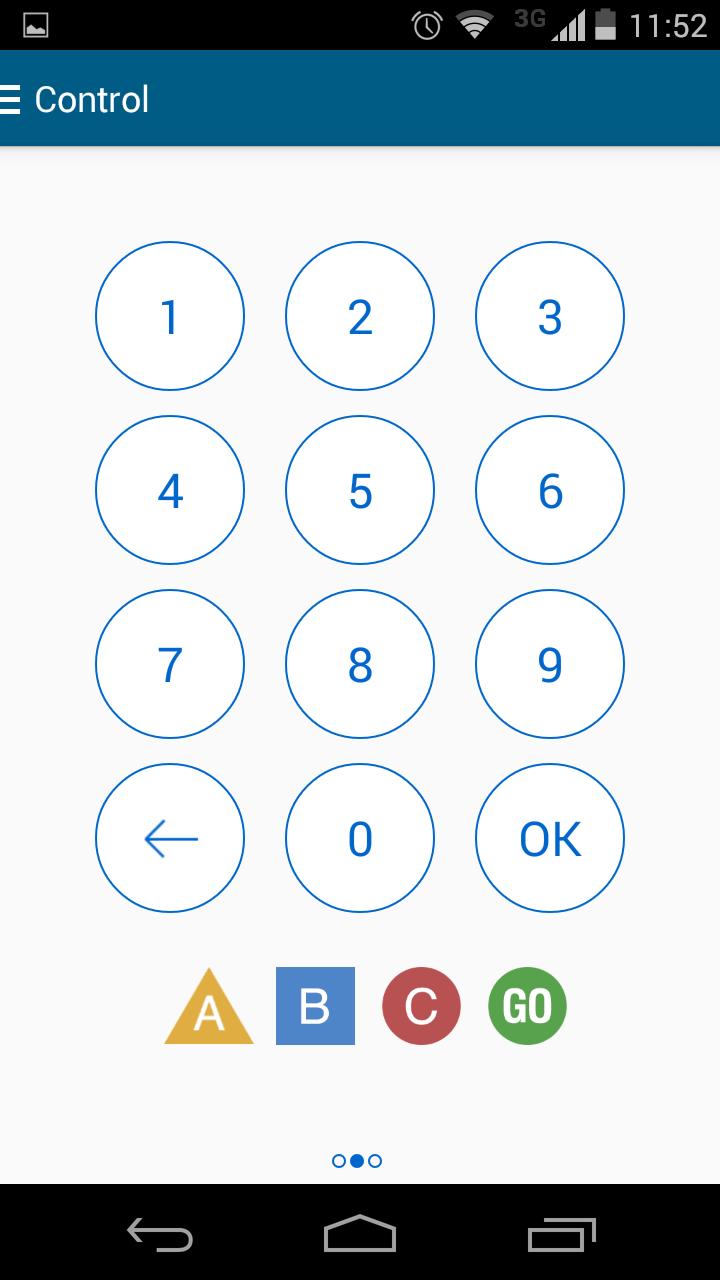Screen dimensions: 720x1280
Task: Enter digit 6
Action: tap(550, 490)
